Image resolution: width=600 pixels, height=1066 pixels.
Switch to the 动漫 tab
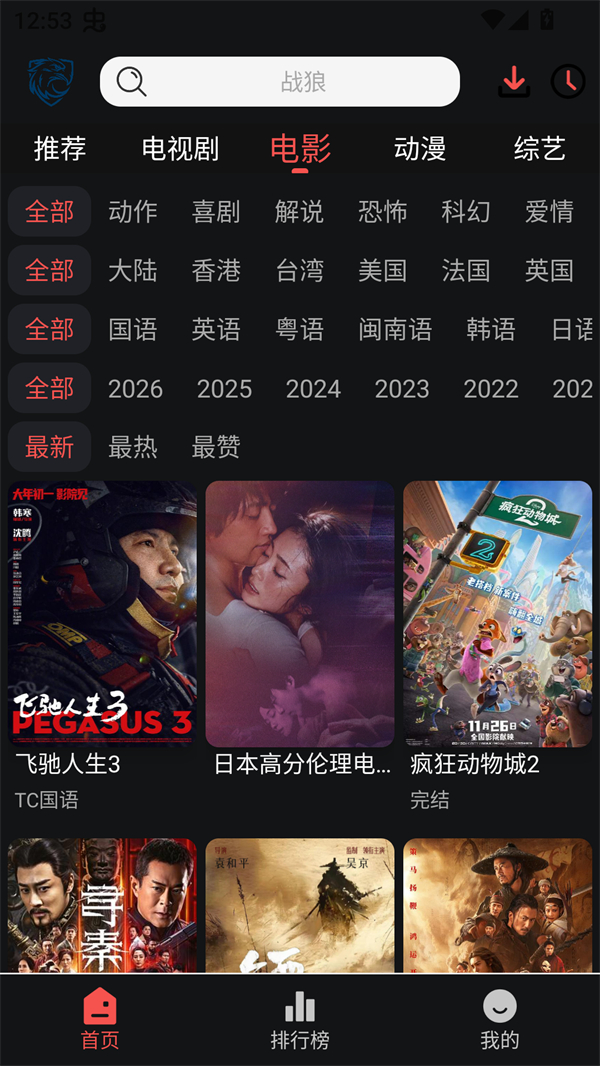[420, 149]
